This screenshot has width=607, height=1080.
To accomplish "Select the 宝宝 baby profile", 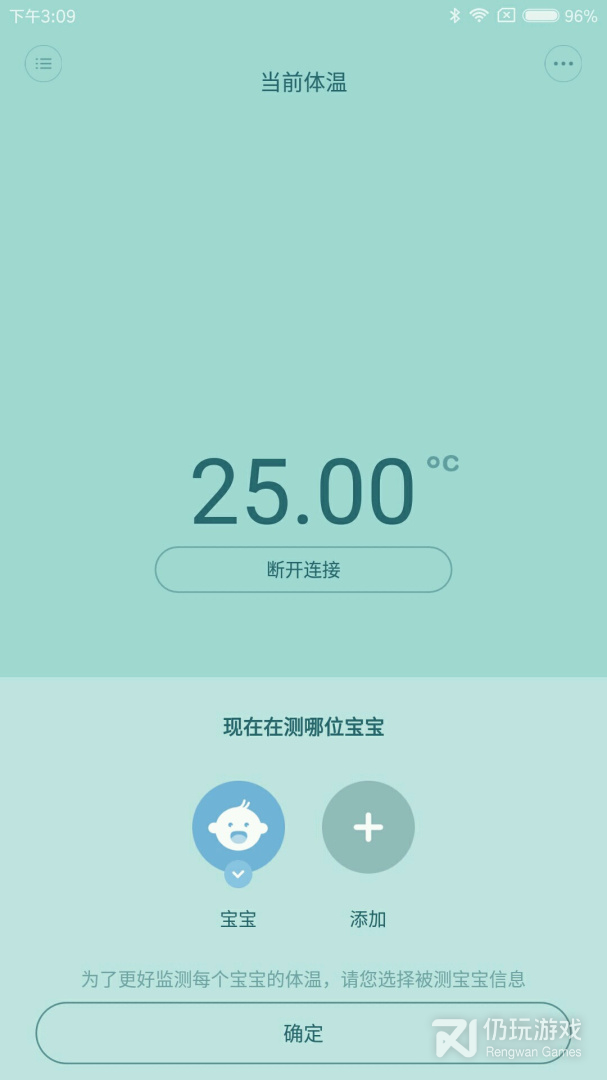I will [238, 828].
